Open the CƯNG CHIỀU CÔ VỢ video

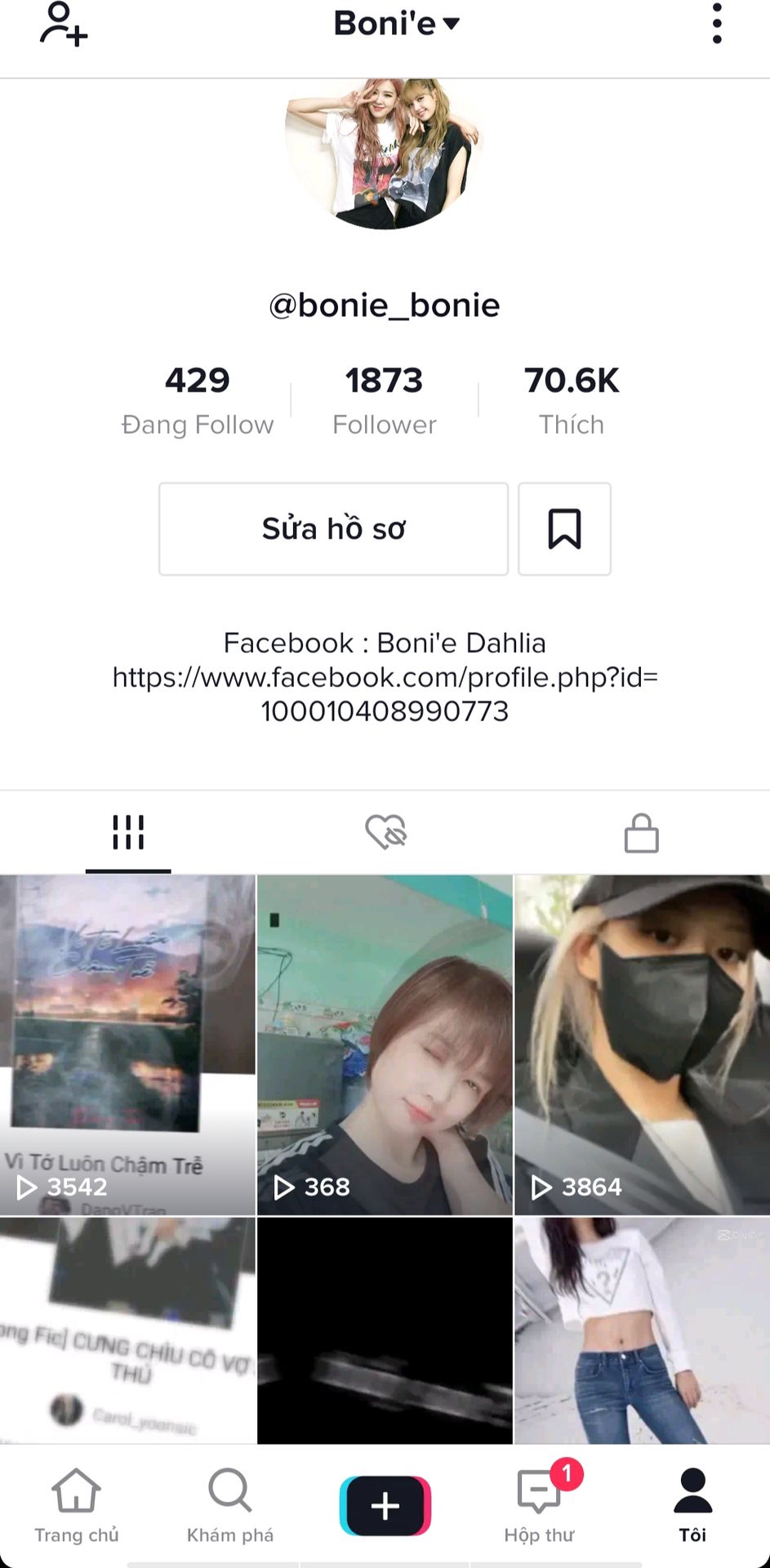127,1330
